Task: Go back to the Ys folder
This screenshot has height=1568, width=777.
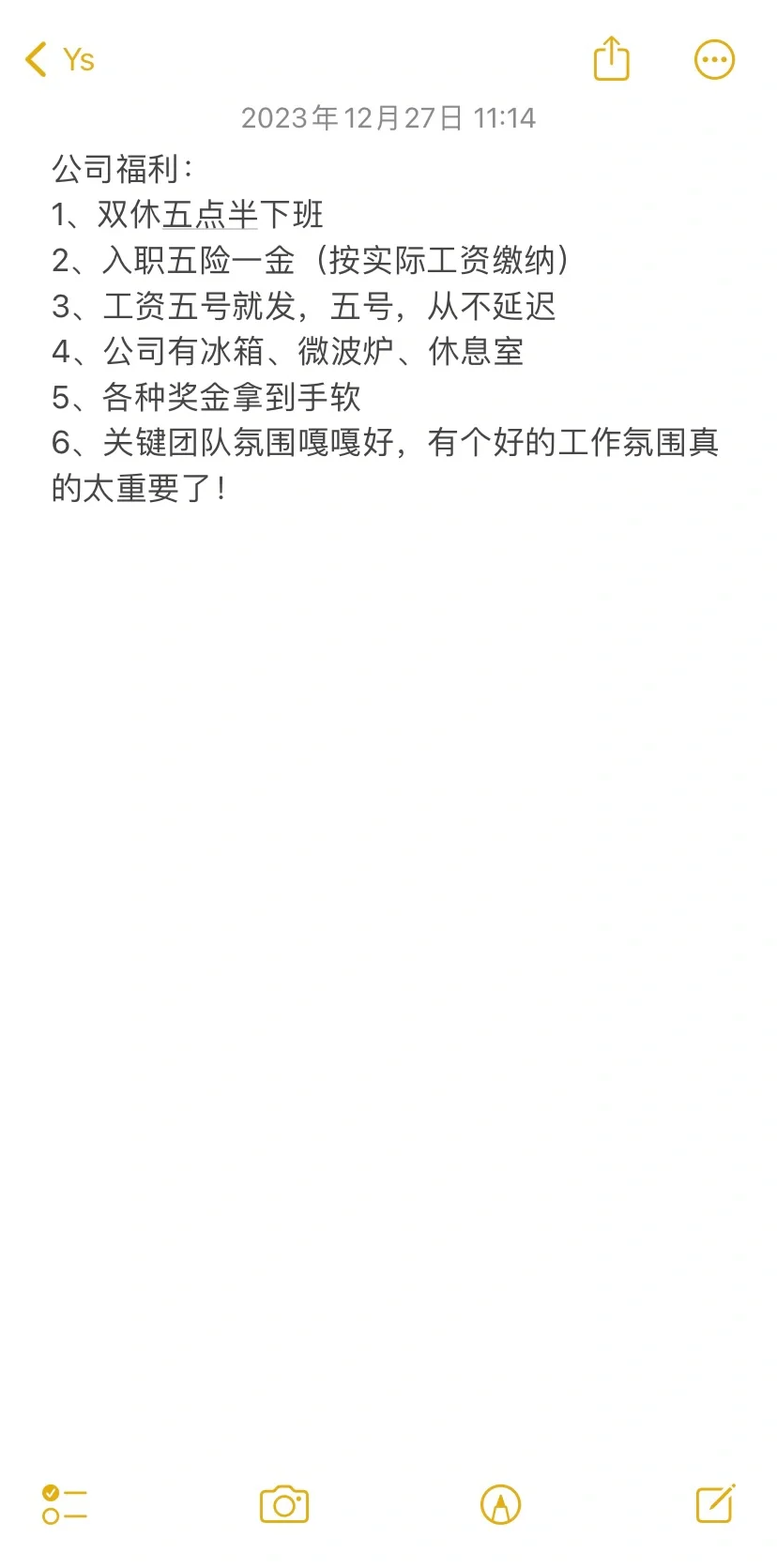Action: [59, 59]
